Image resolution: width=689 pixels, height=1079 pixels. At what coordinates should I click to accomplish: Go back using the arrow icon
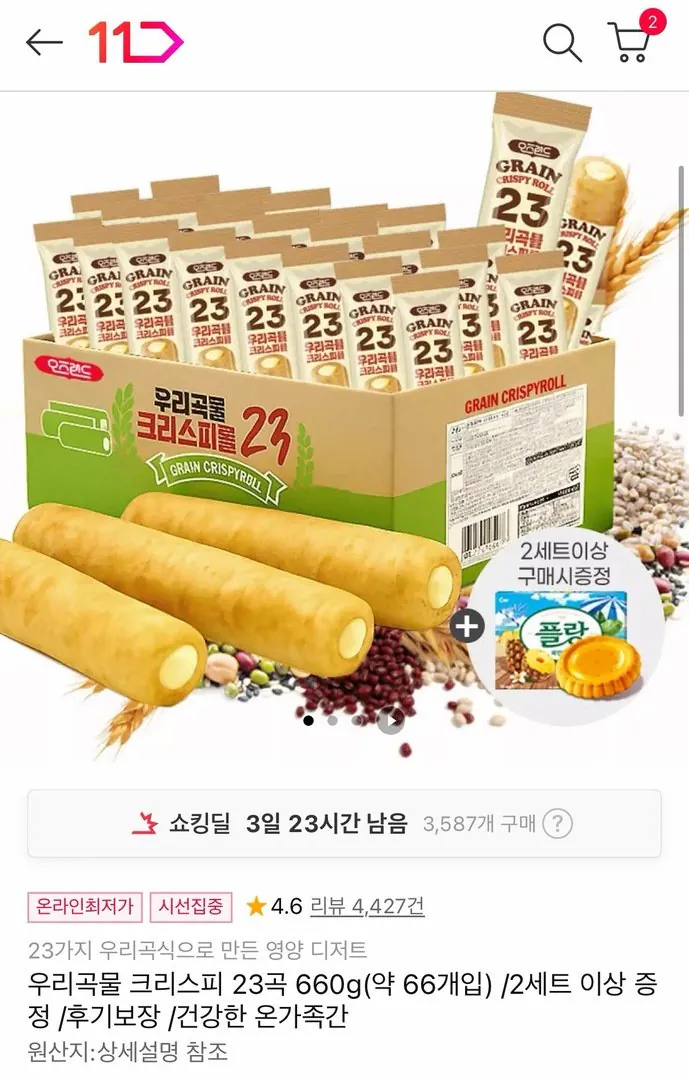tap(43, 42)
